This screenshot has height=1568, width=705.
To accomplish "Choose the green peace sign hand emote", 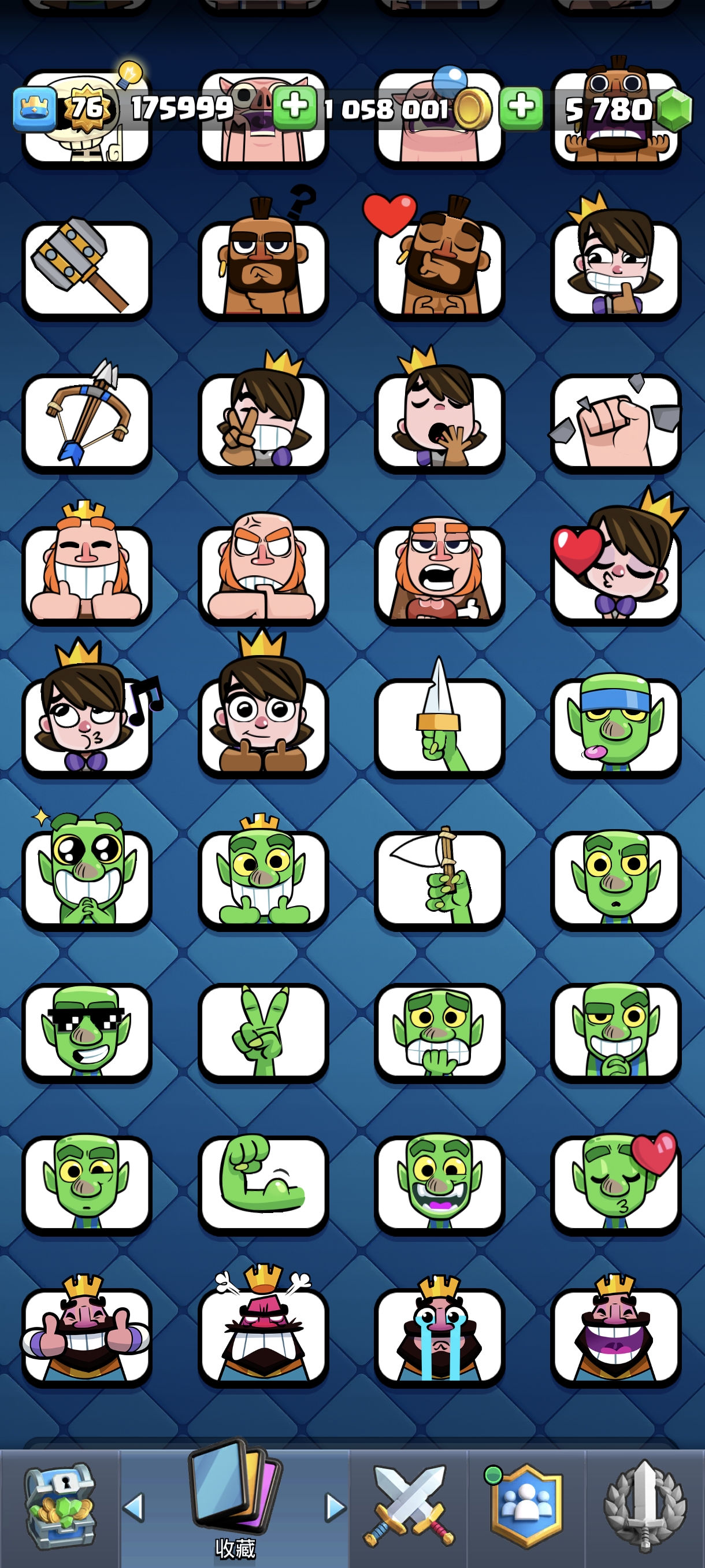I will tap(263, 1031).
